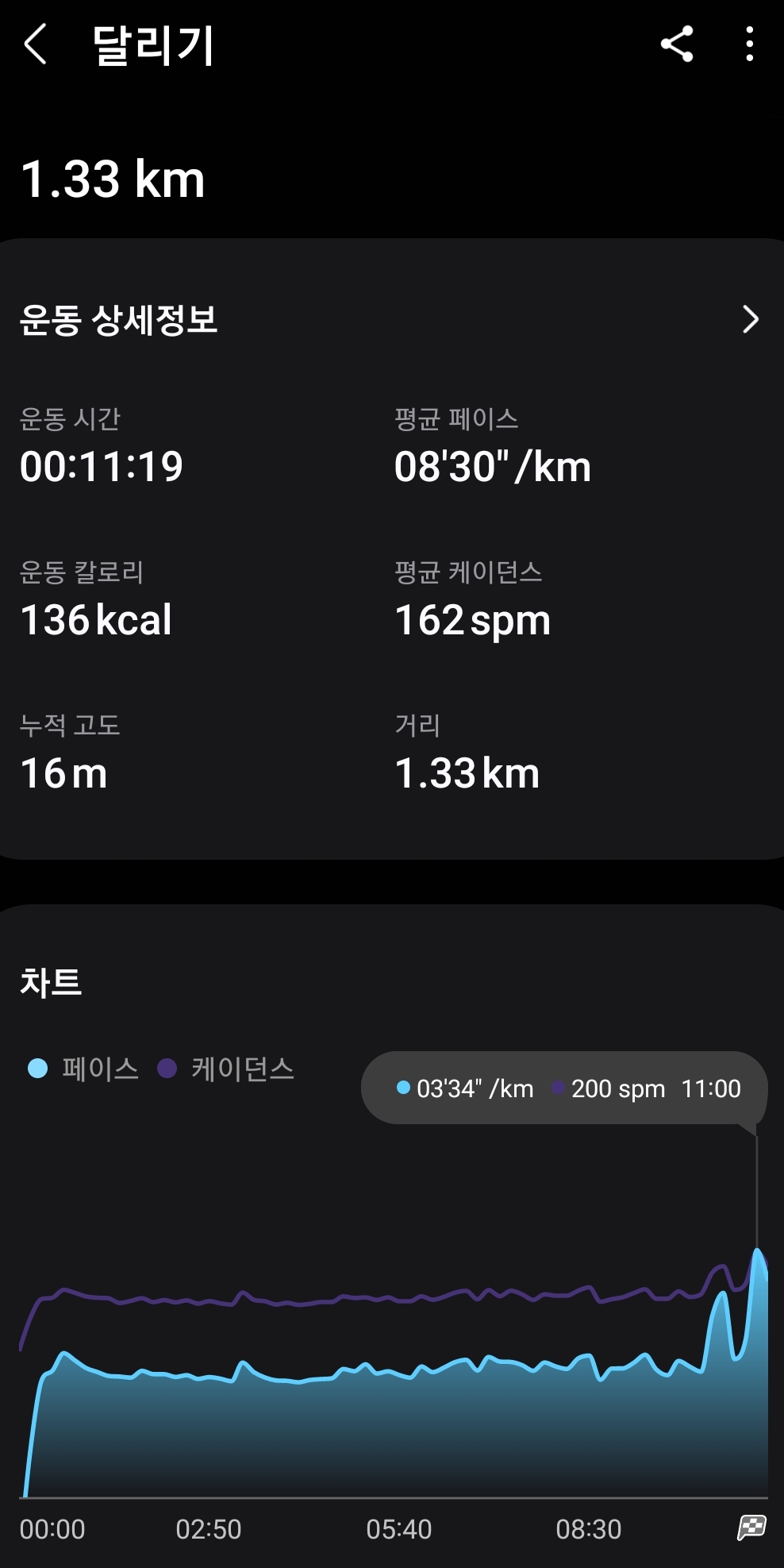The width and height of the screenshot is (784, 1568).
Task: Toggle the 페이스 chart legend
Action: coord(83,1069)
